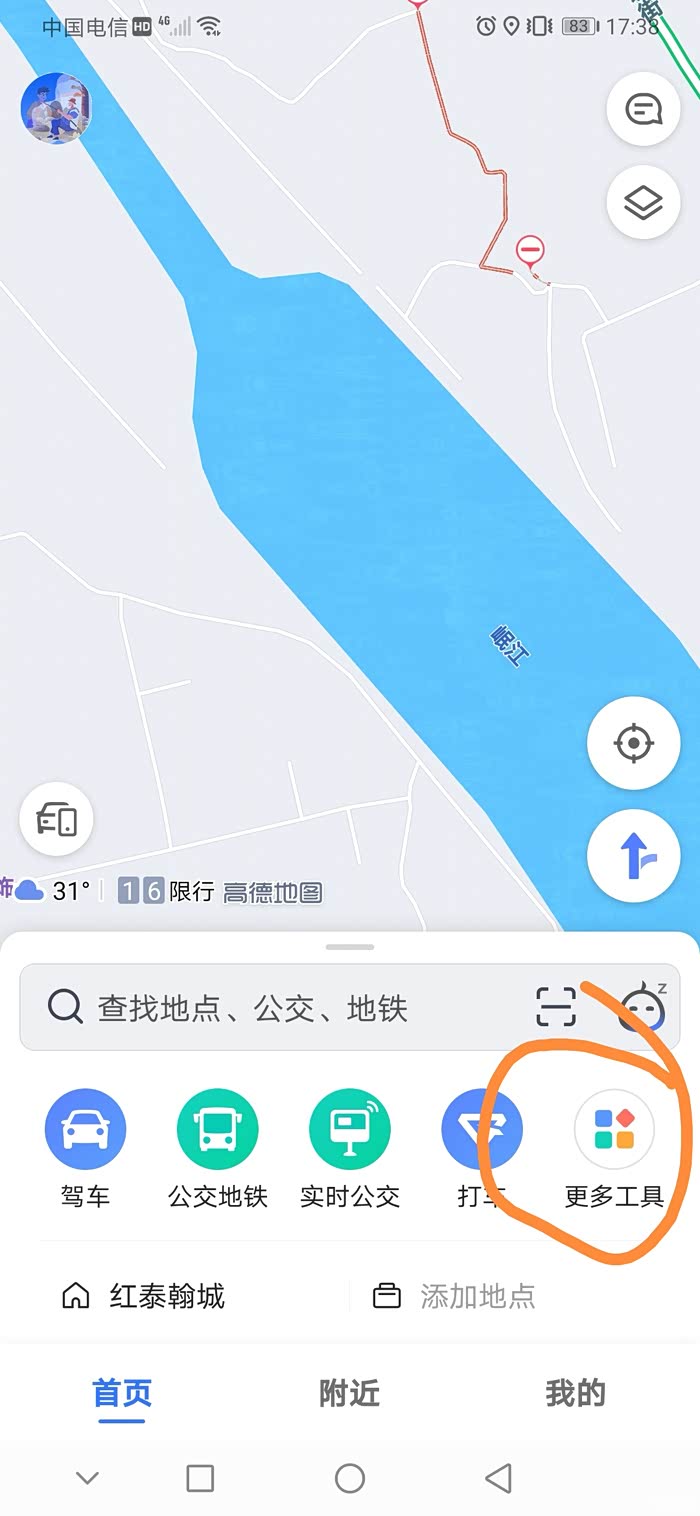Select 驾车 driving mode
Viewport: 700px width, 1516px height.
click(x=85, y=1148)
